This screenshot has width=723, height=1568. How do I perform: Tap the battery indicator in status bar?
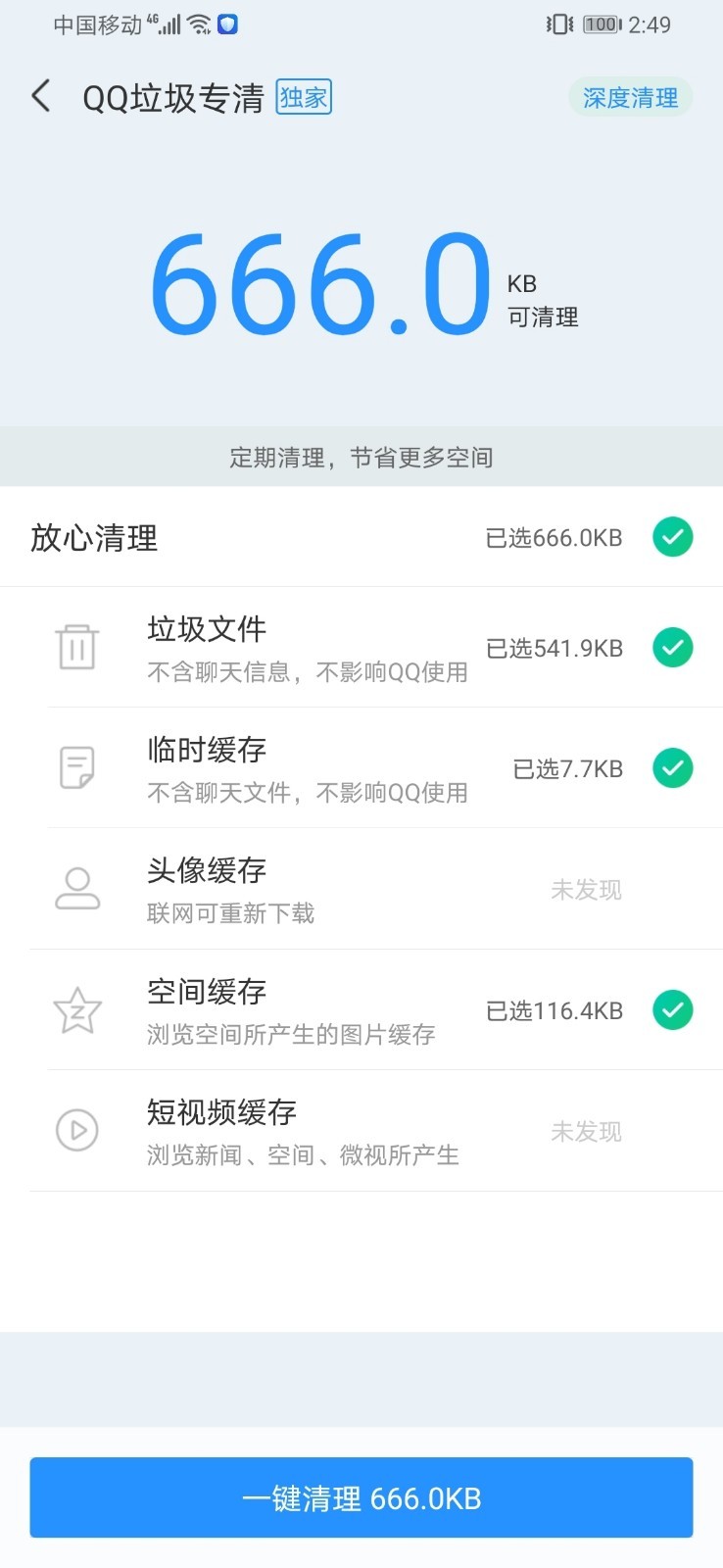[x=599, y=24]
